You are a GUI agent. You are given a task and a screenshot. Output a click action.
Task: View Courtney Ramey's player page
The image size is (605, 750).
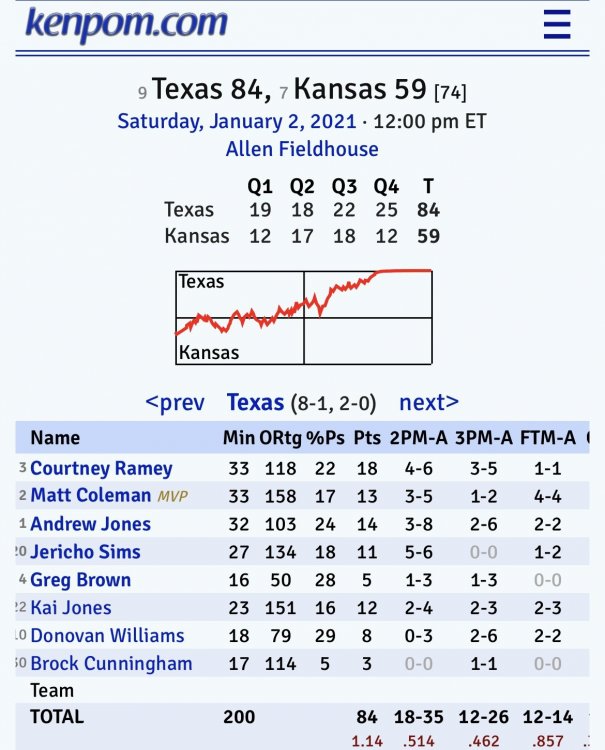[x=101, y=468]
